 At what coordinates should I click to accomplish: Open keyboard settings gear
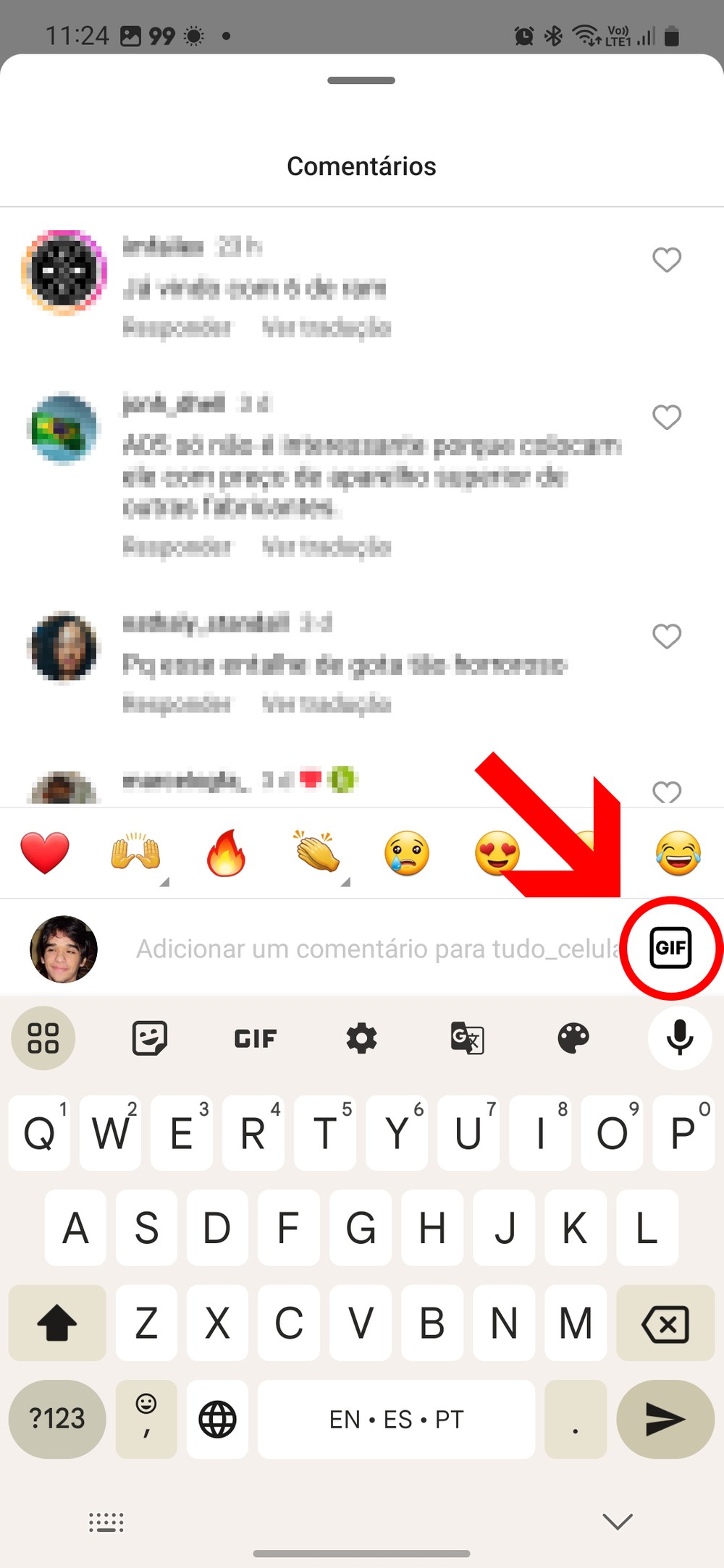(x=361, y=1038)
